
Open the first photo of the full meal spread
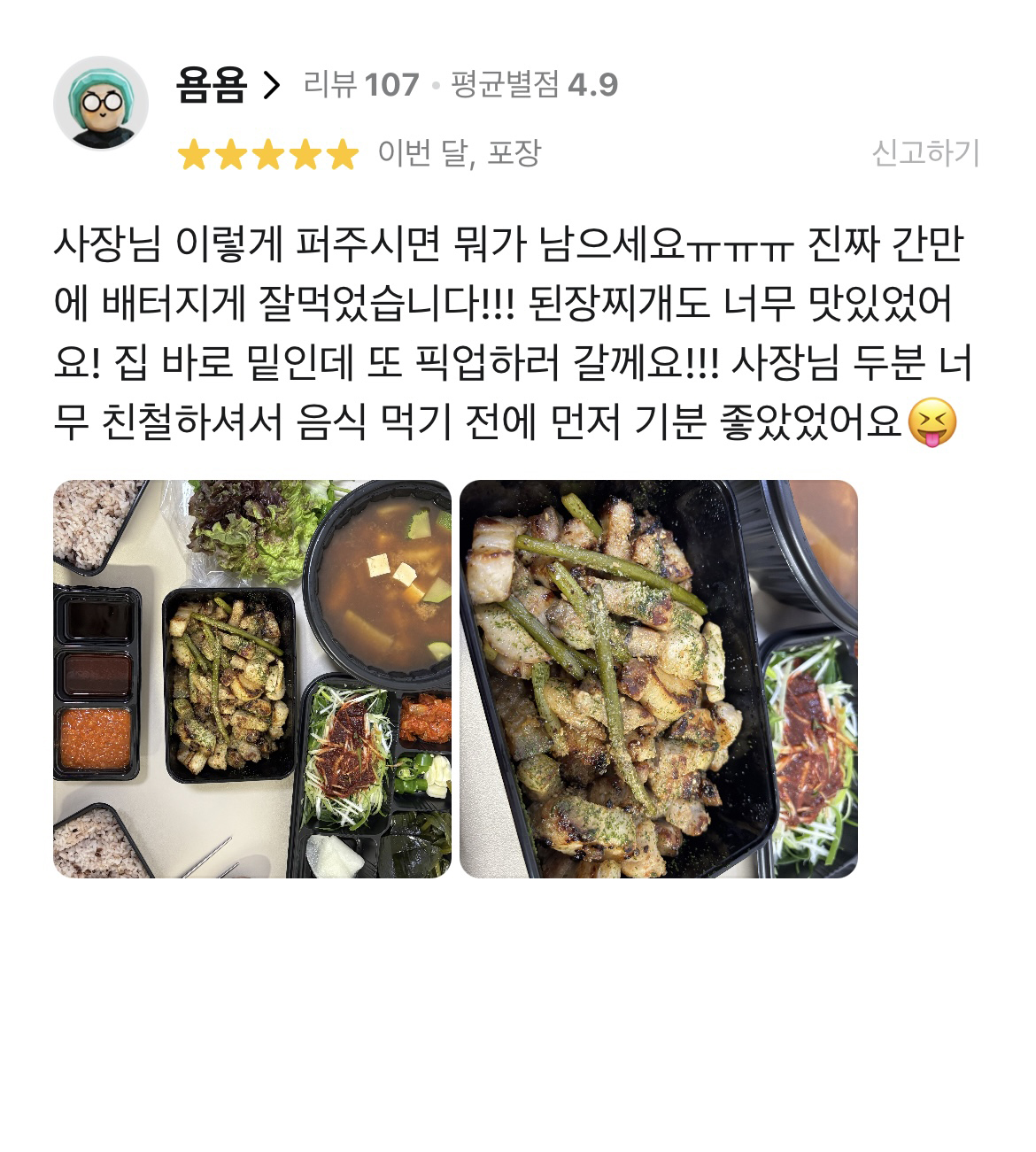(x=252, y=679)
